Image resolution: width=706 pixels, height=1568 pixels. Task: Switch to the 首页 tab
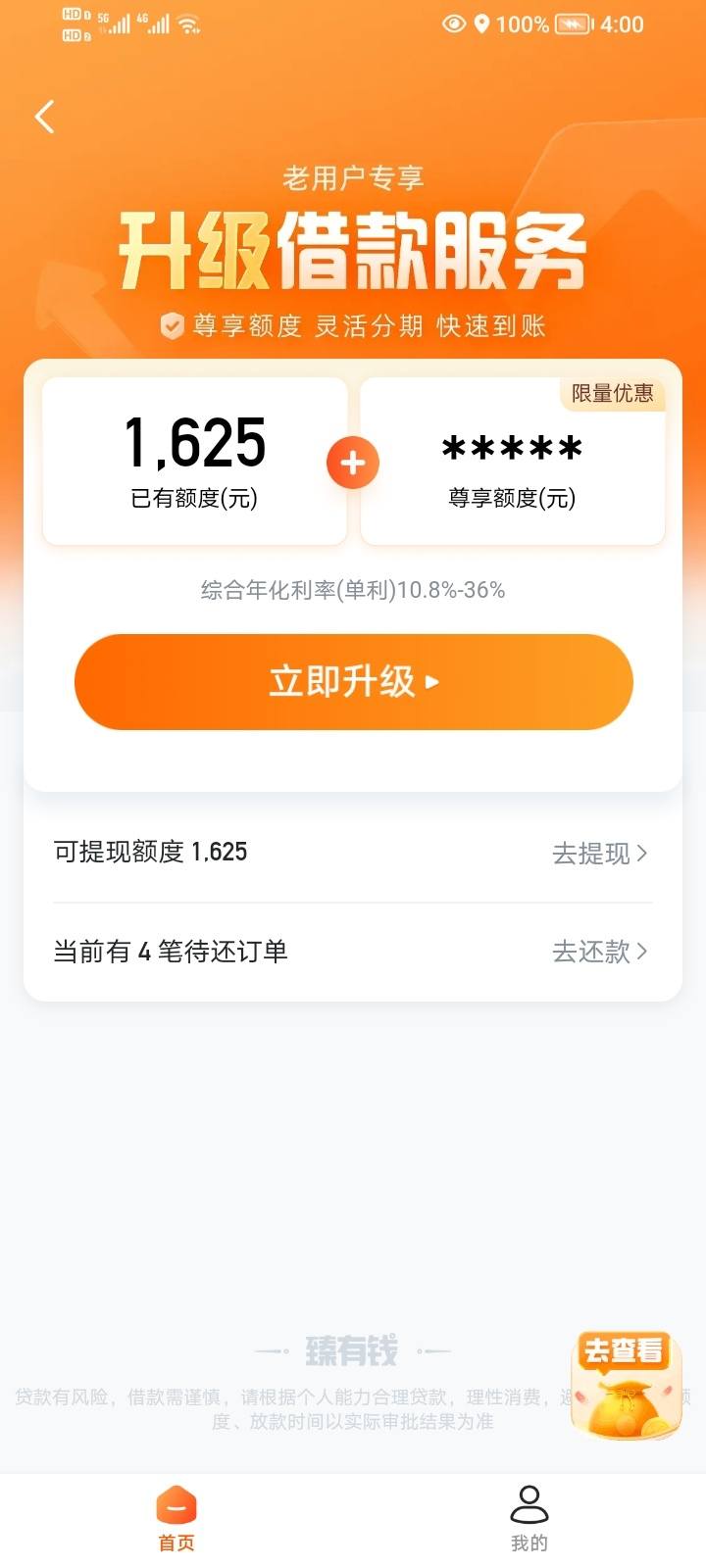(176, 1519)
